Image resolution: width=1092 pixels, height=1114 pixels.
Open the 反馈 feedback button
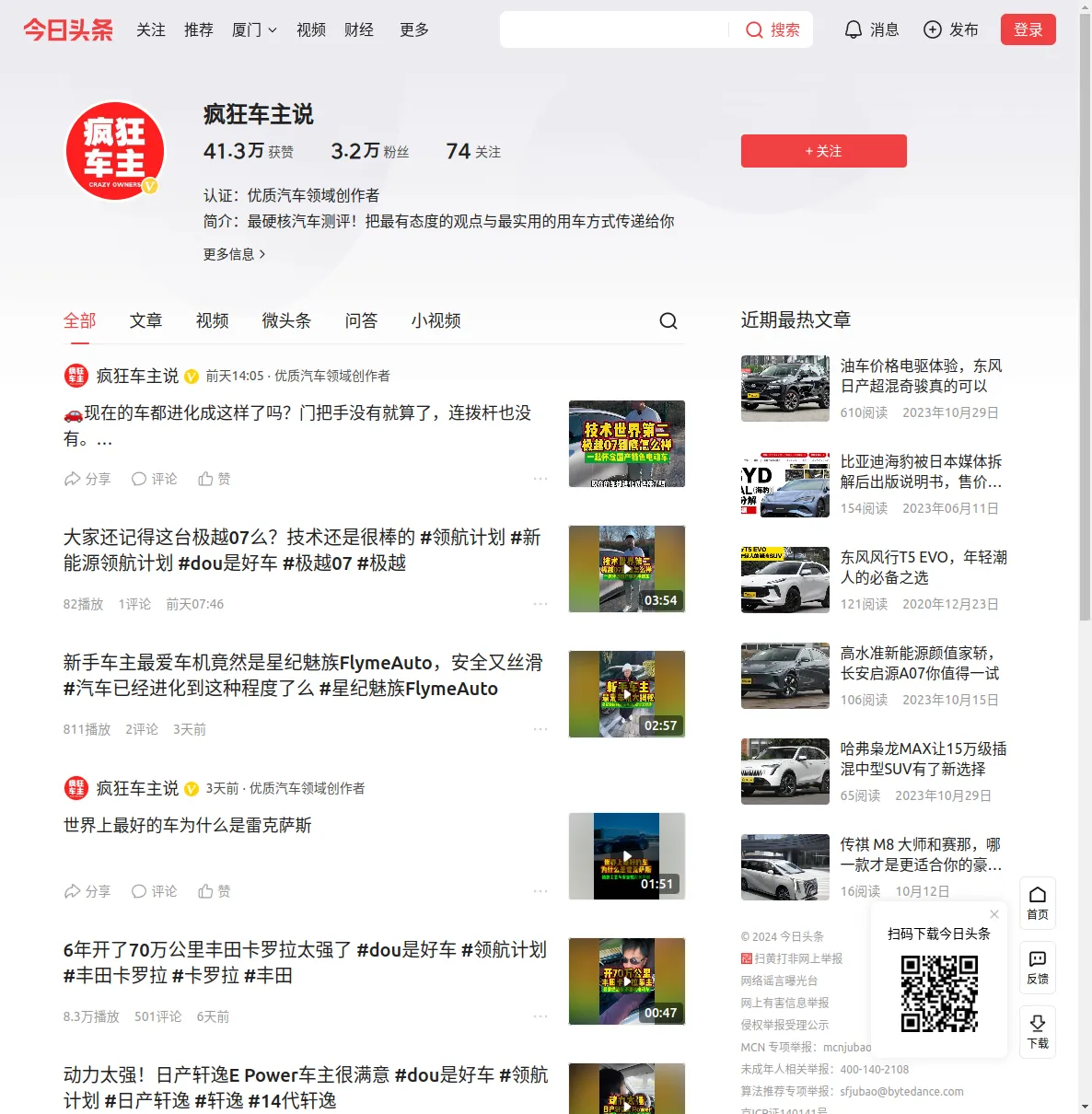point(1038,967)
